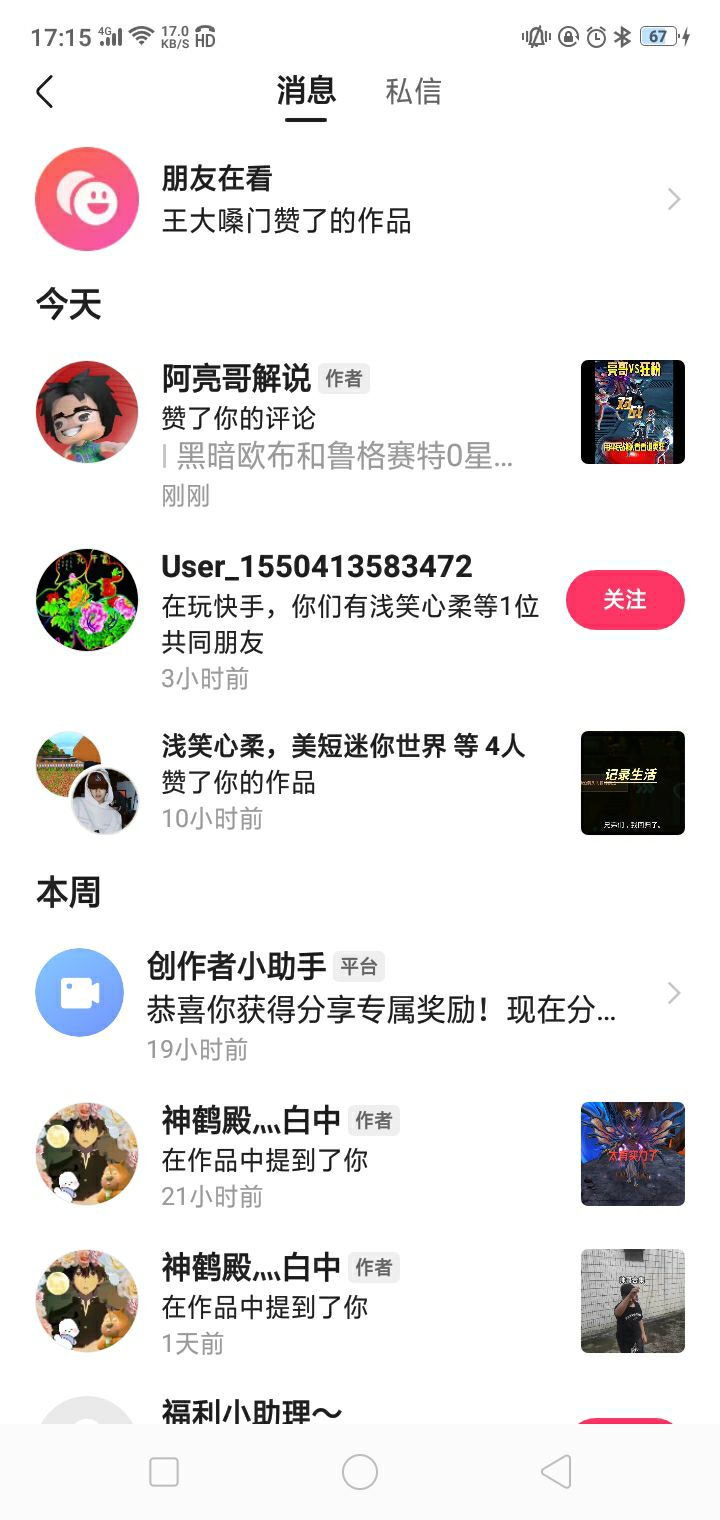This screenshot has width=720, height=1520.
Task: Go back using the top-left arrow
Action: (44, 92)
